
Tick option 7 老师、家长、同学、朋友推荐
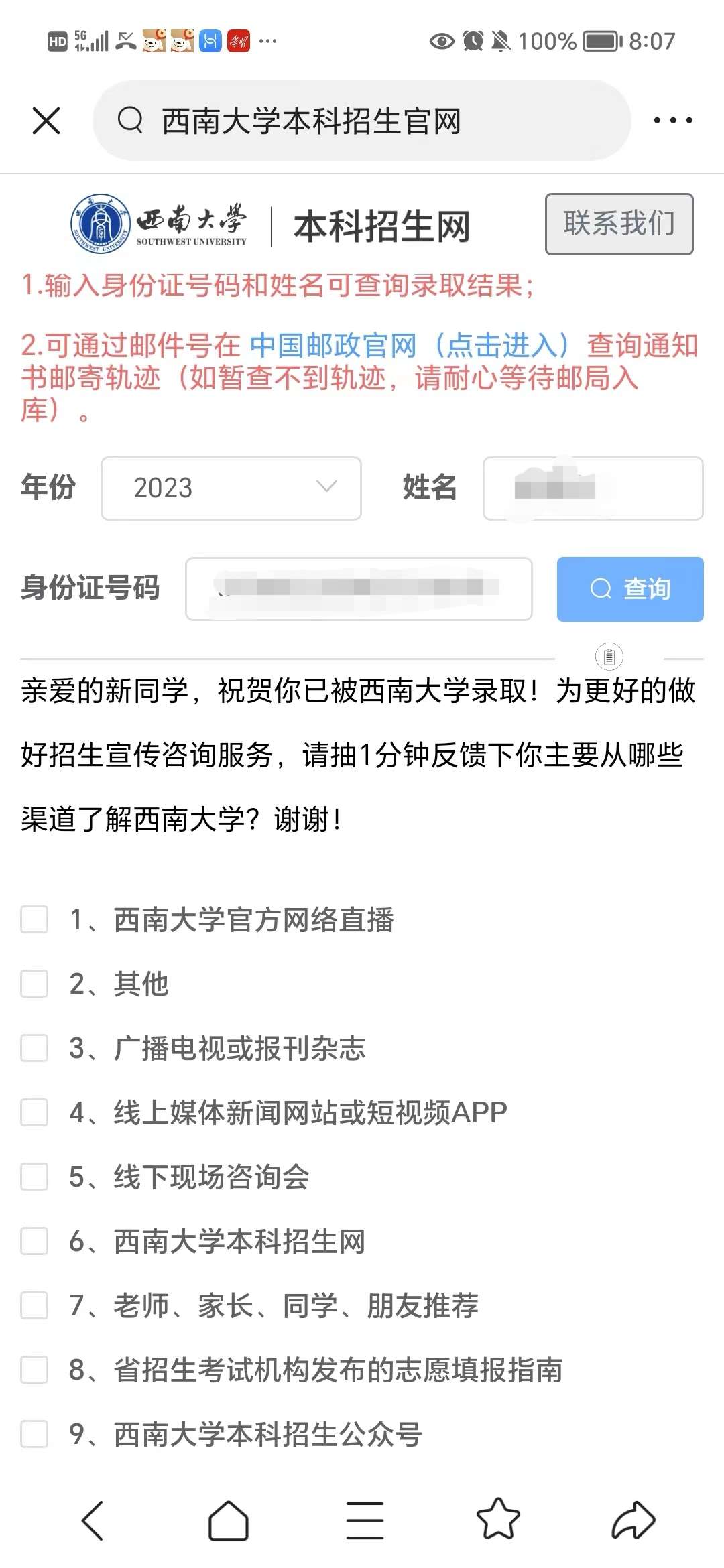(x=34, y=1305)
